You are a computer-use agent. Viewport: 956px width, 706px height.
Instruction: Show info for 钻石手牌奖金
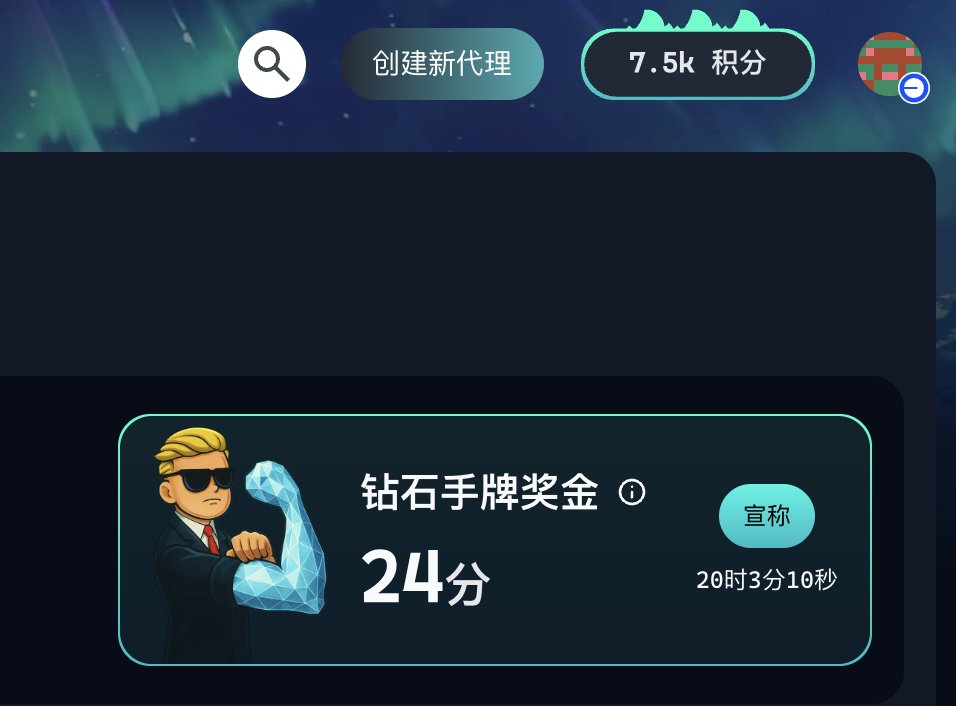point(632,492)
